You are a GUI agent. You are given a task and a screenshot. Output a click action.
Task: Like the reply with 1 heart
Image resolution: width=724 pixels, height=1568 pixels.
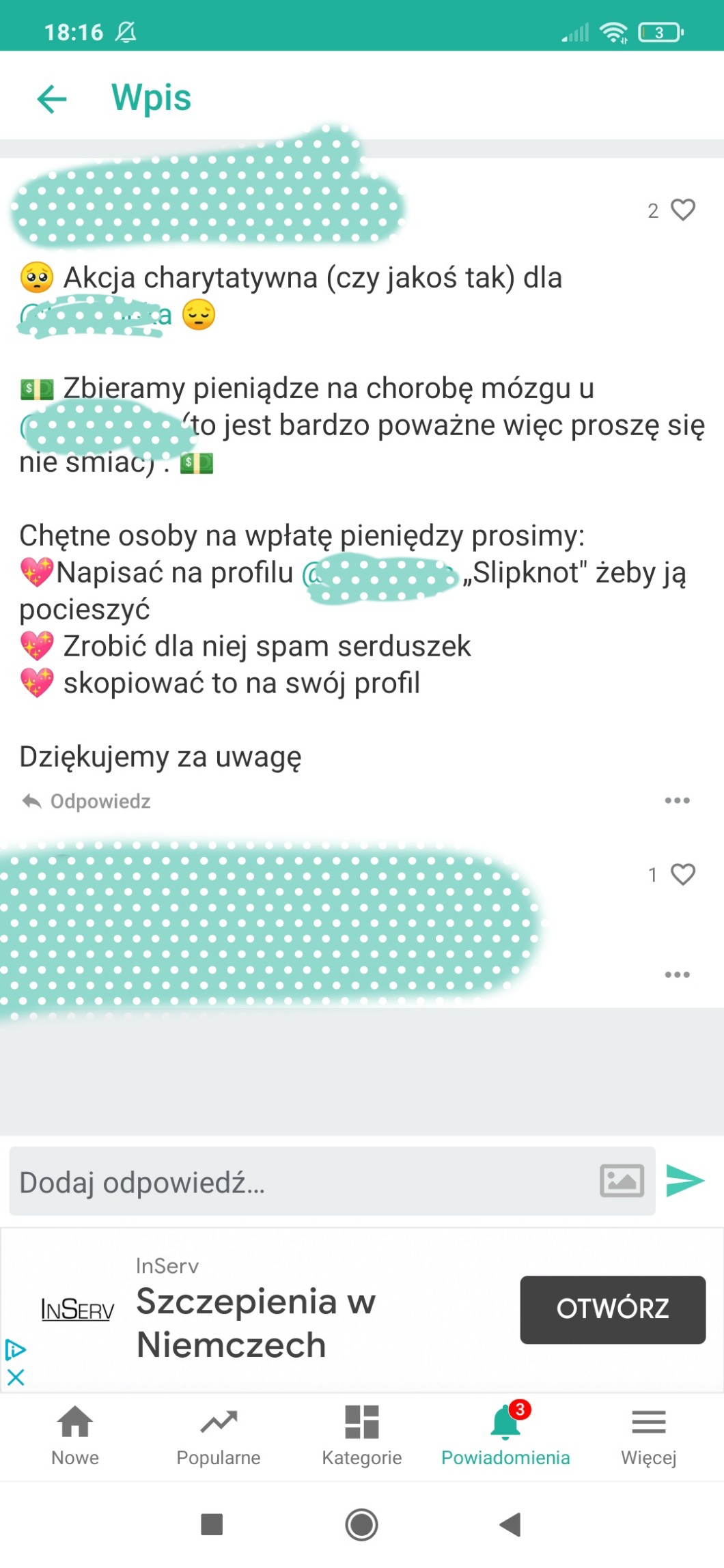pos(682,874)
